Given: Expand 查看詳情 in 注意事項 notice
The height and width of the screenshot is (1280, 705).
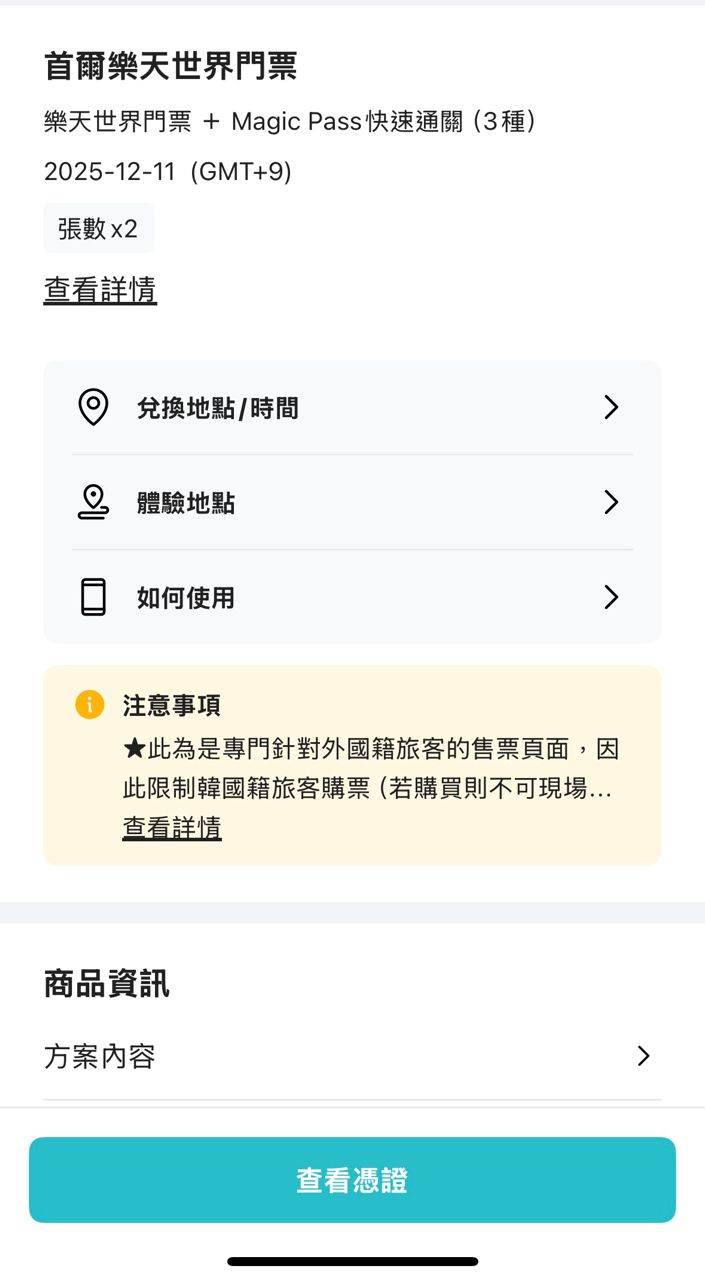Looking at the screenshot, I should pyautogui.click(x=172, y=828).
